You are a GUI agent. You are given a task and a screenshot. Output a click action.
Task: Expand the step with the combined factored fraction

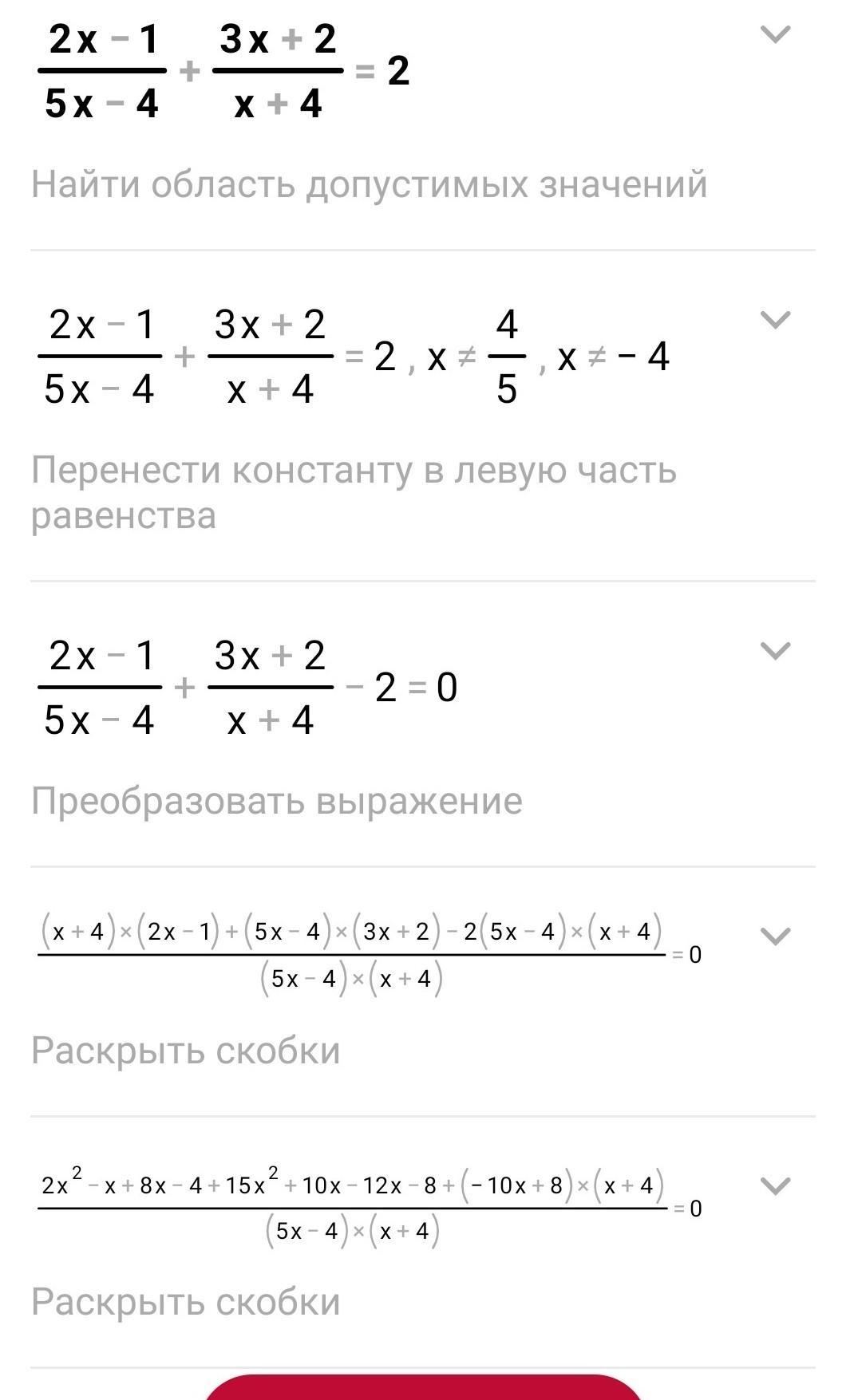tap(775, 937)
